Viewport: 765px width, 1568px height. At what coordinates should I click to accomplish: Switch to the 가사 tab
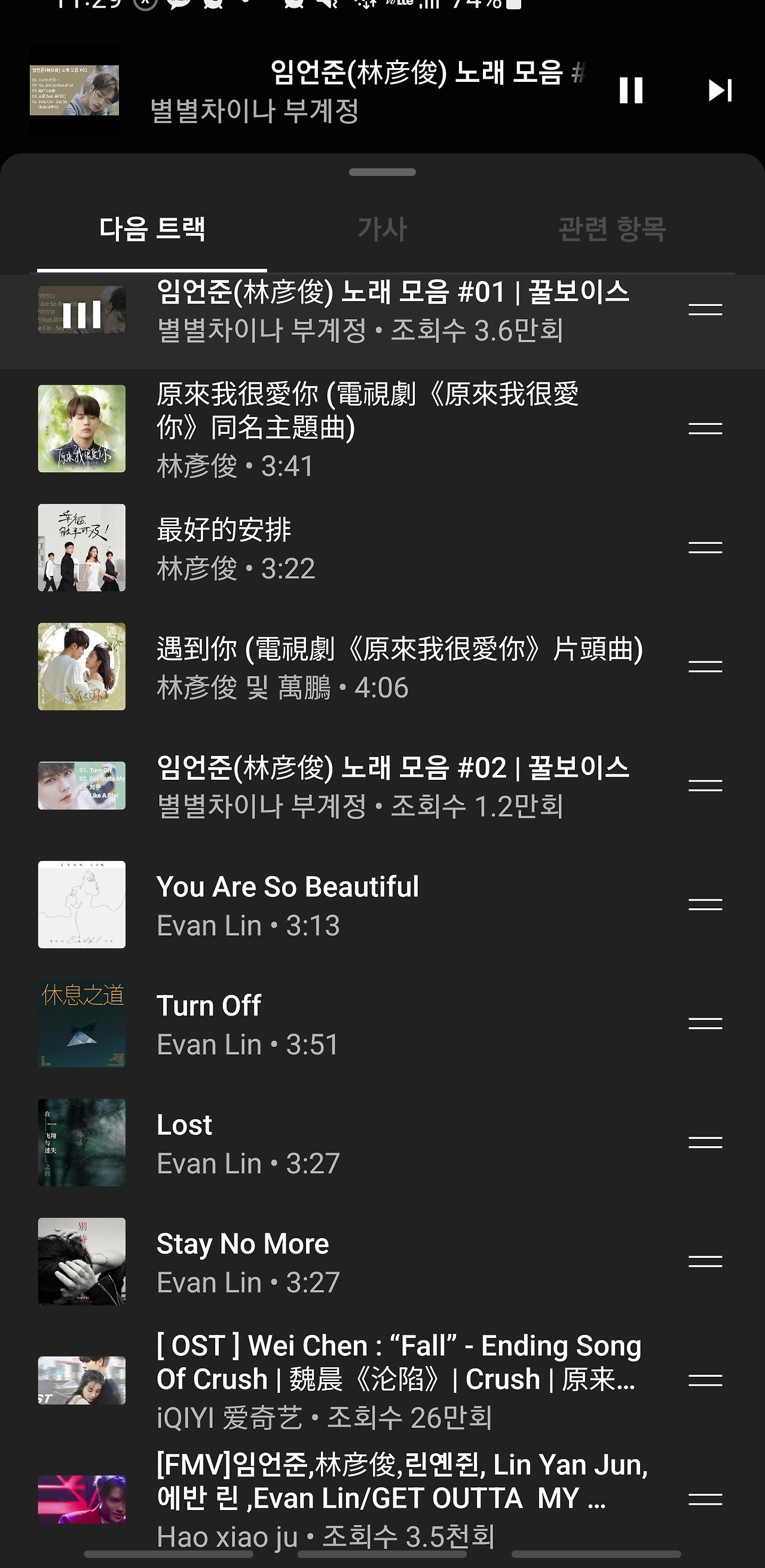(381, 229)
